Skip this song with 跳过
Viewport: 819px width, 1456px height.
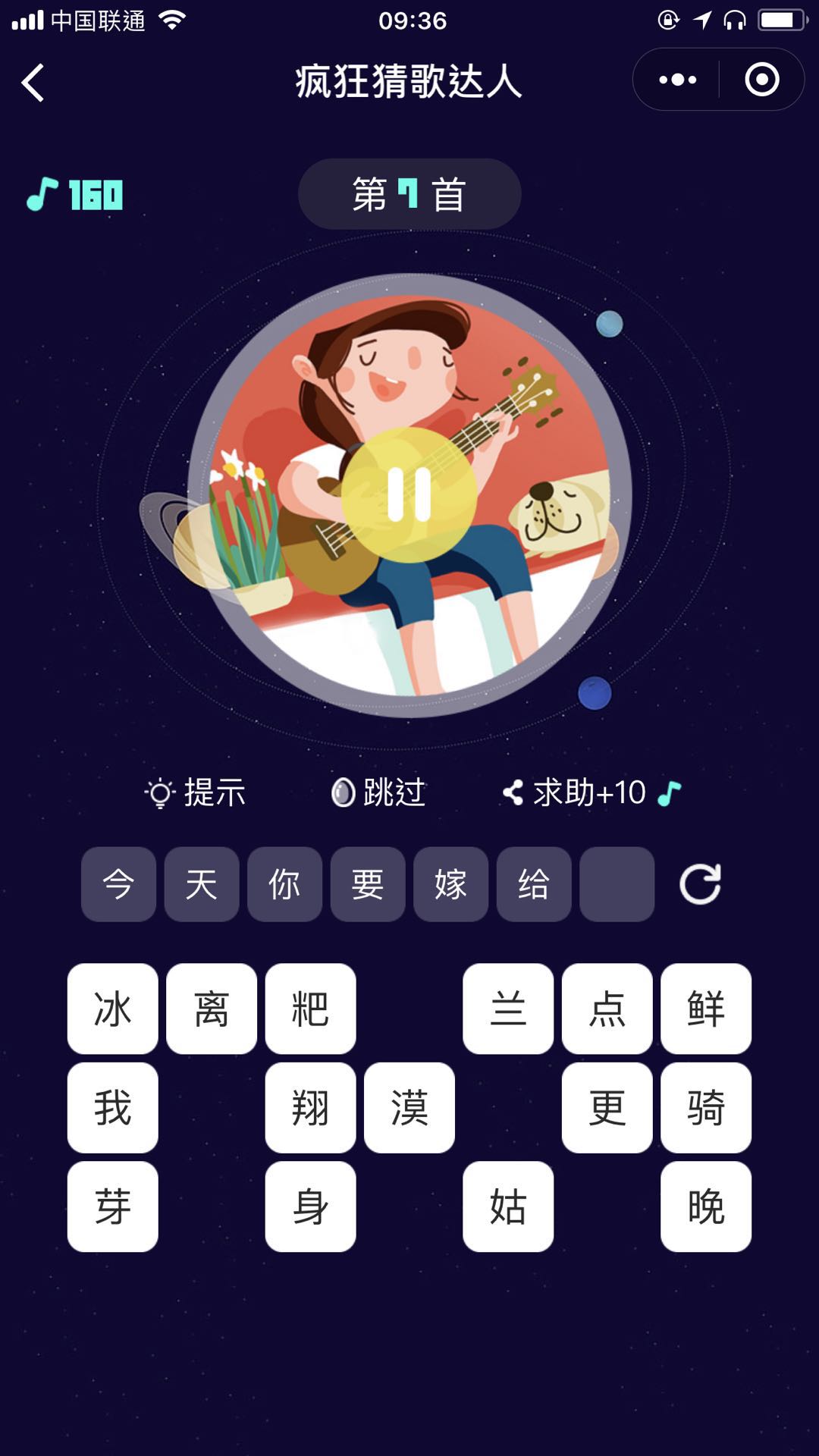[379, 792]
